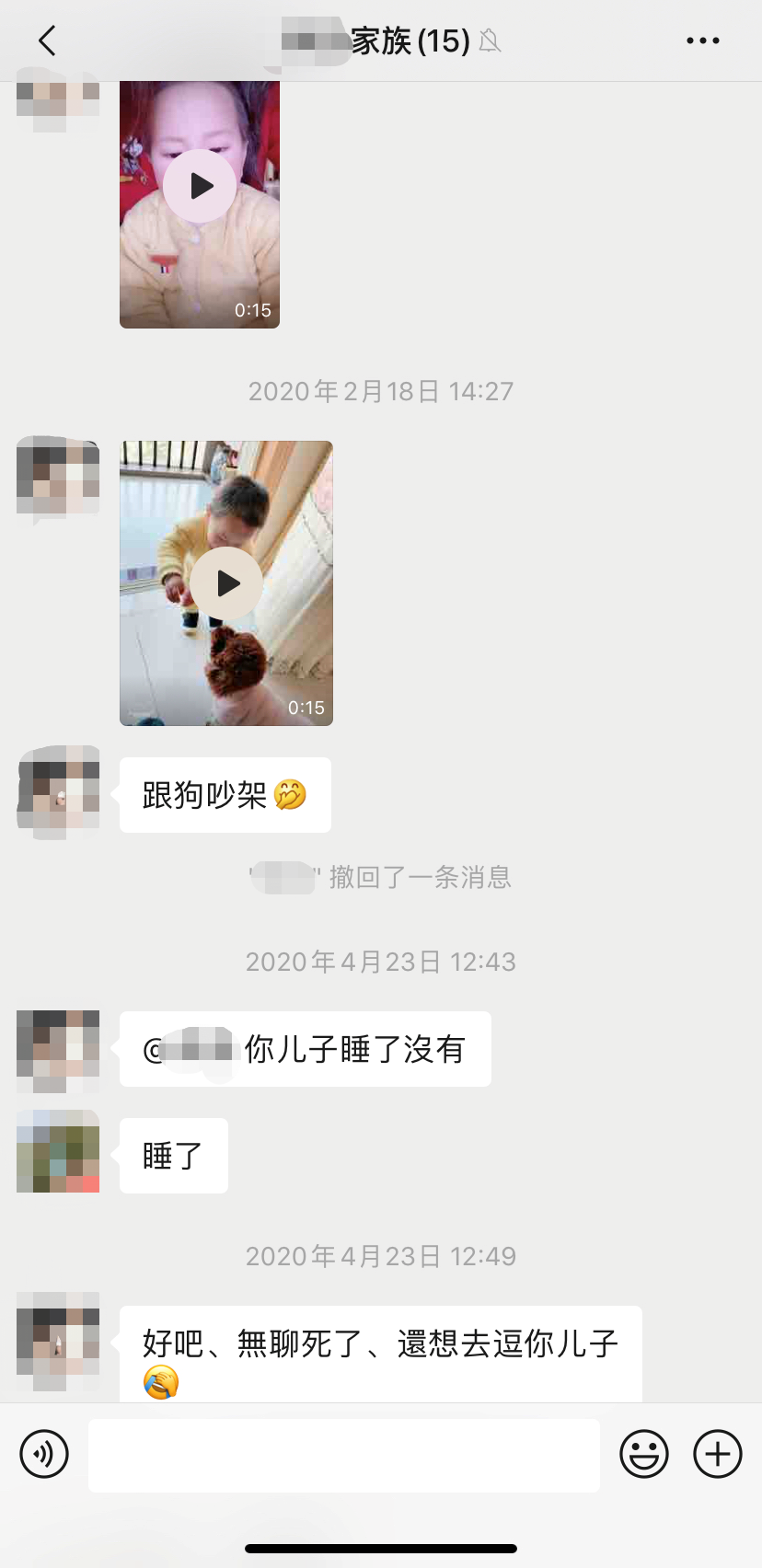Image resolution: width=762 pixels, height=1568 pixels.
Task: Play the video of the baby in red
Action: (x=200, y=187)
